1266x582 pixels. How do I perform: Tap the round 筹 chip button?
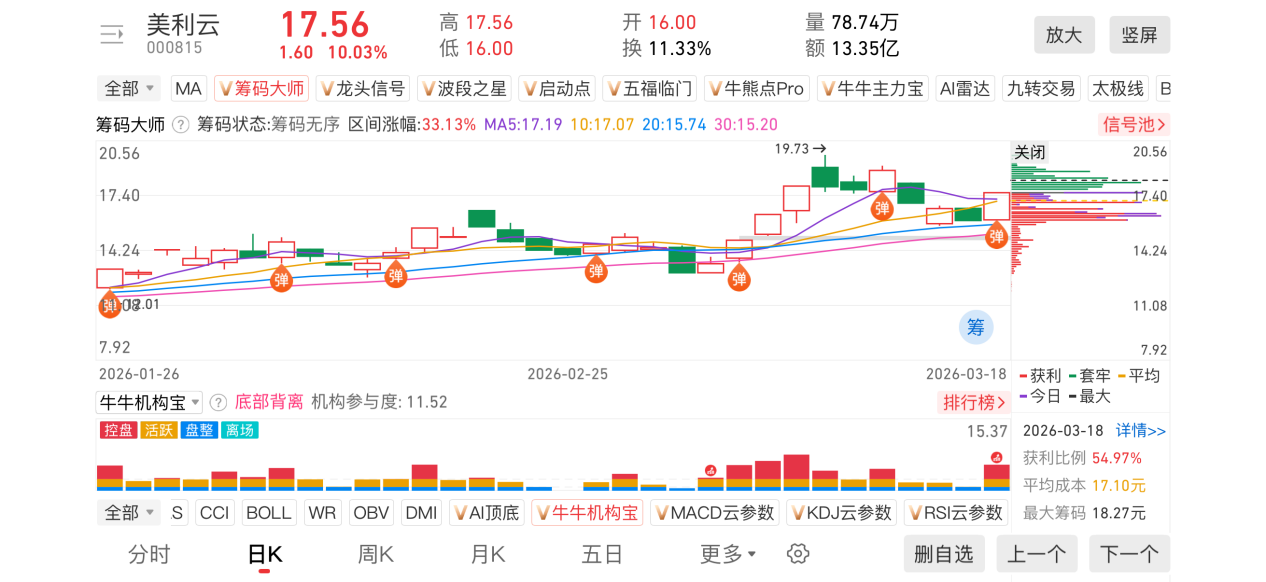coord(976,327)
